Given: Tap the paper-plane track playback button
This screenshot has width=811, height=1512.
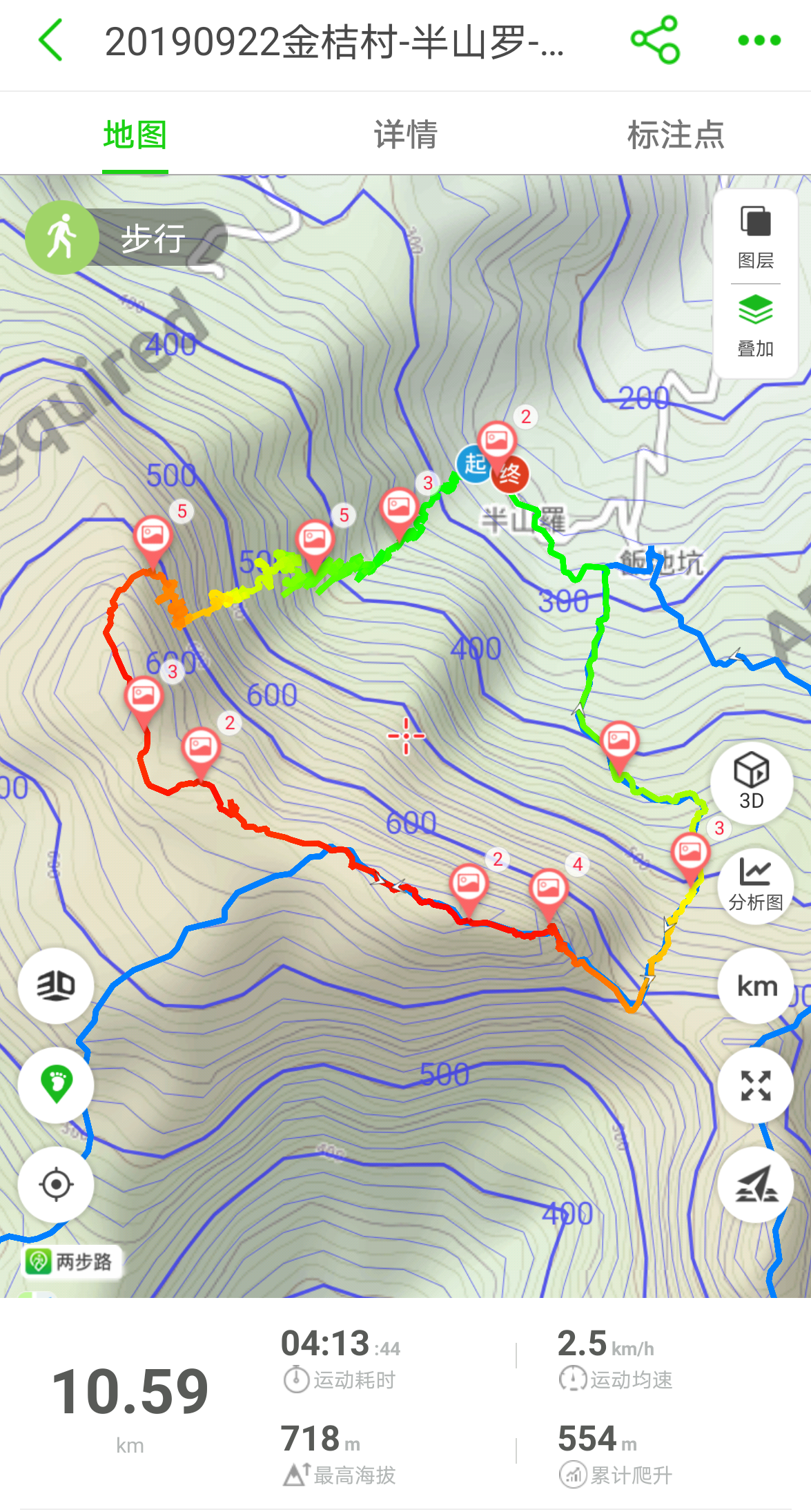Looking at the screenshot, I should (x=755, y=1185).
